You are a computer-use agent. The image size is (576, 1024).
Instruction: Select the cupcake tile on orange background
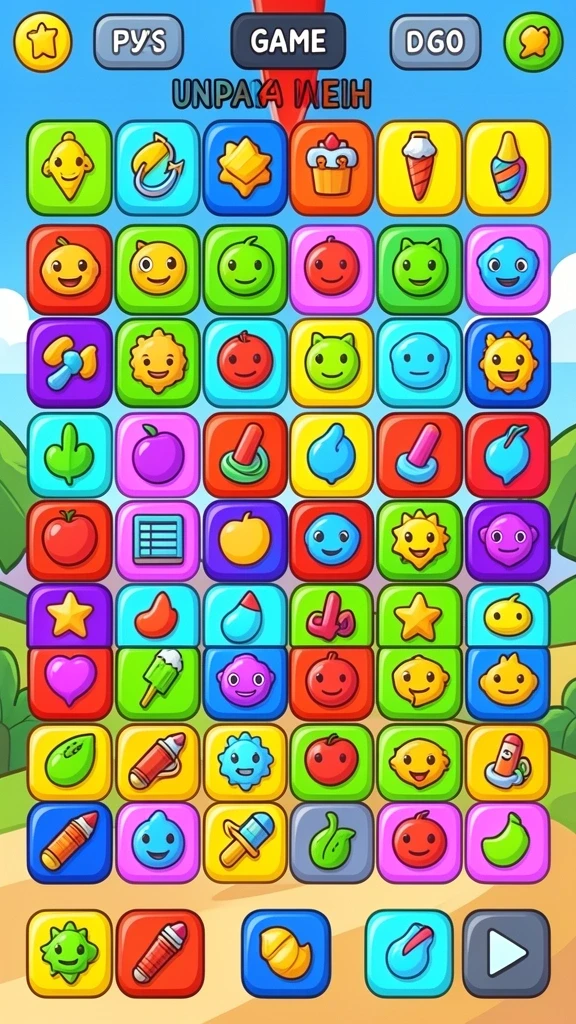[332, 168]
